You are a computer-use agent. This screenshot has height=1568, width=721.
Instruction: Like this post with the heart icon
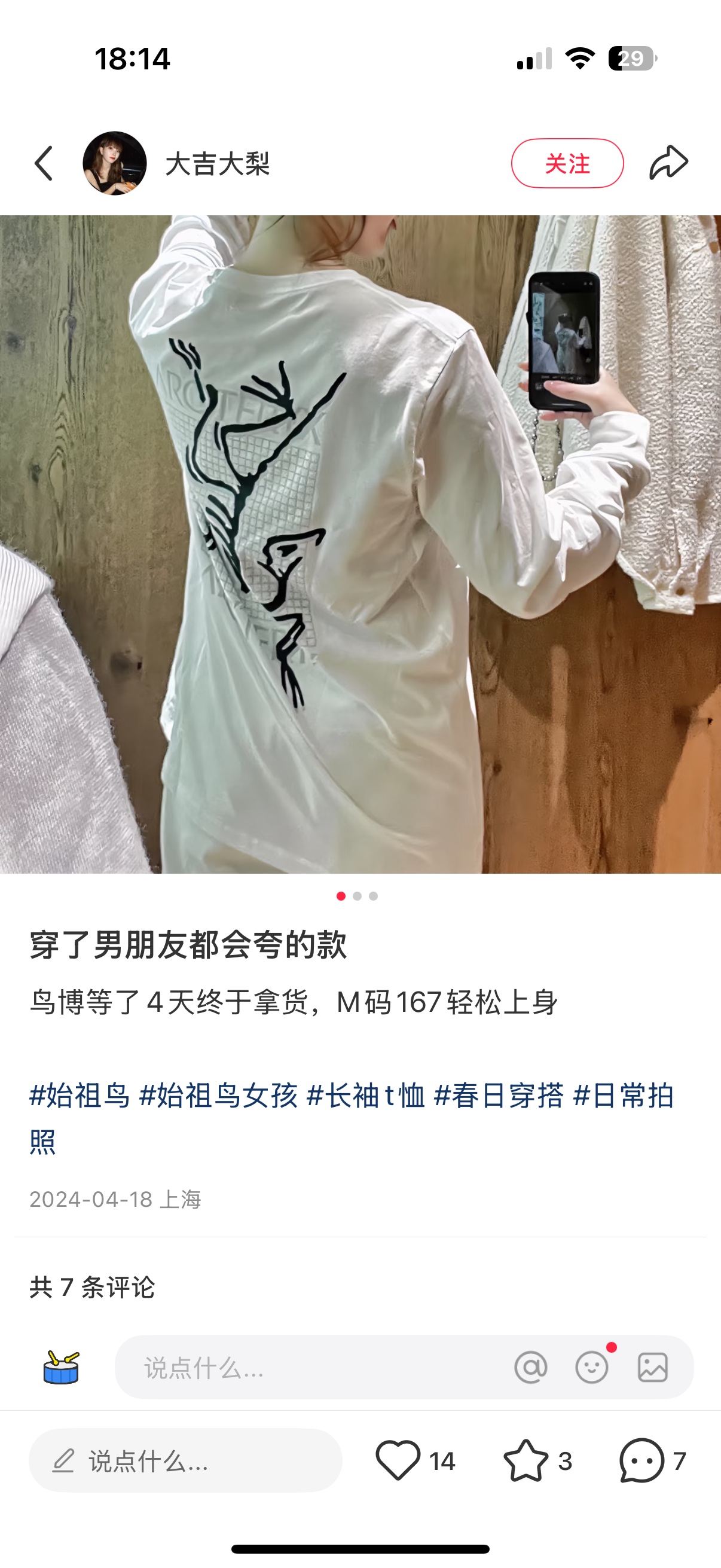(398, 1460)
